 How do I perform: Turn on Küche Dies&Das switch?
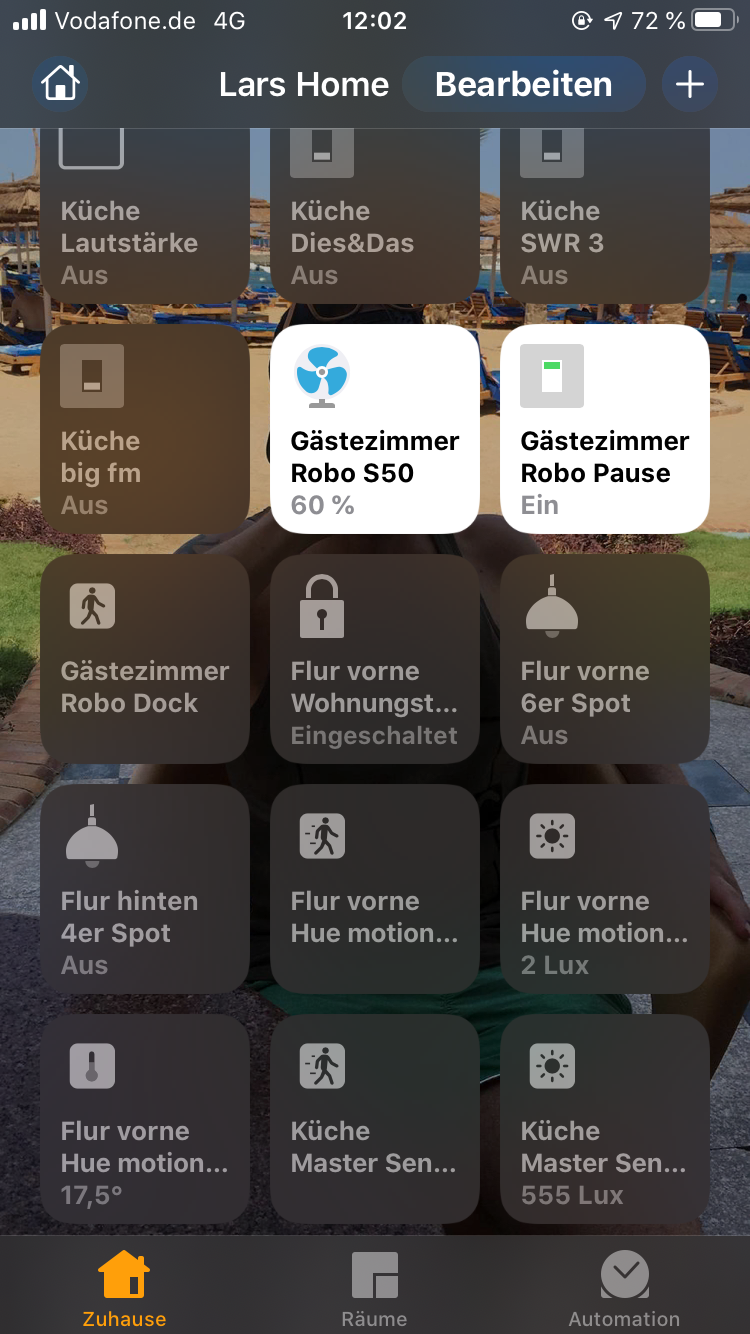coord(374,215)
